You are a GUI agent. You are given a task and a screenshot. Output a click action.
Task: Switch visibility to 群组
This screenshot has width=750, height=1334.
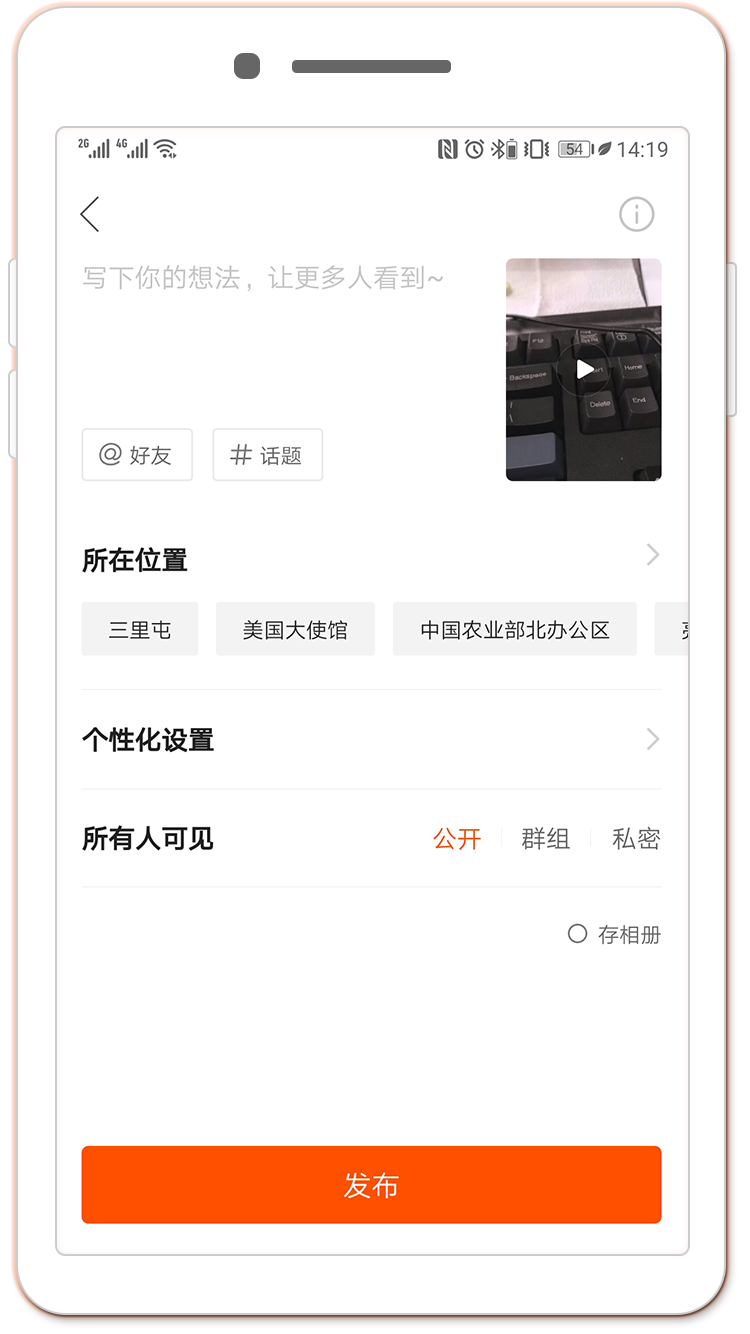546,839
